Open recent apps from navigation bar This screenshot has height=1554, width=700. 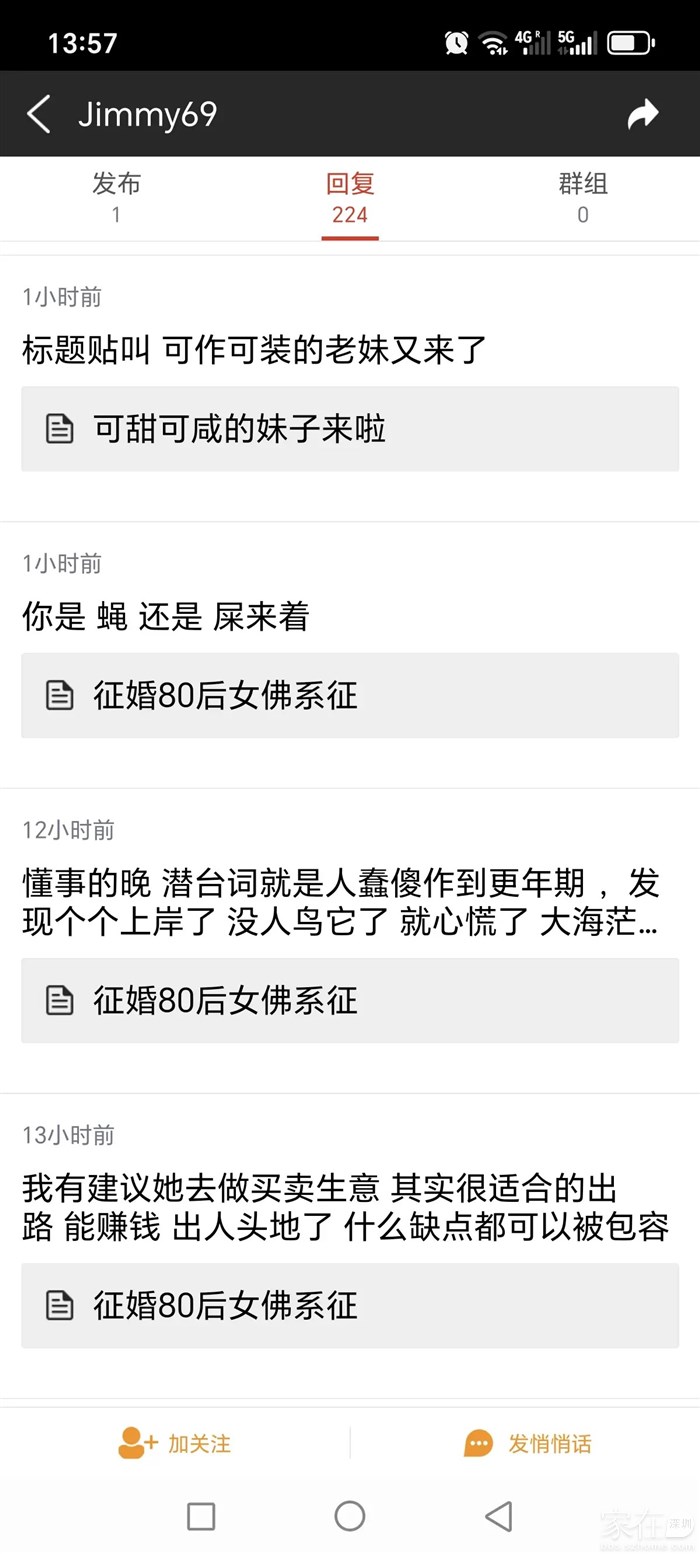[201, 1516]
